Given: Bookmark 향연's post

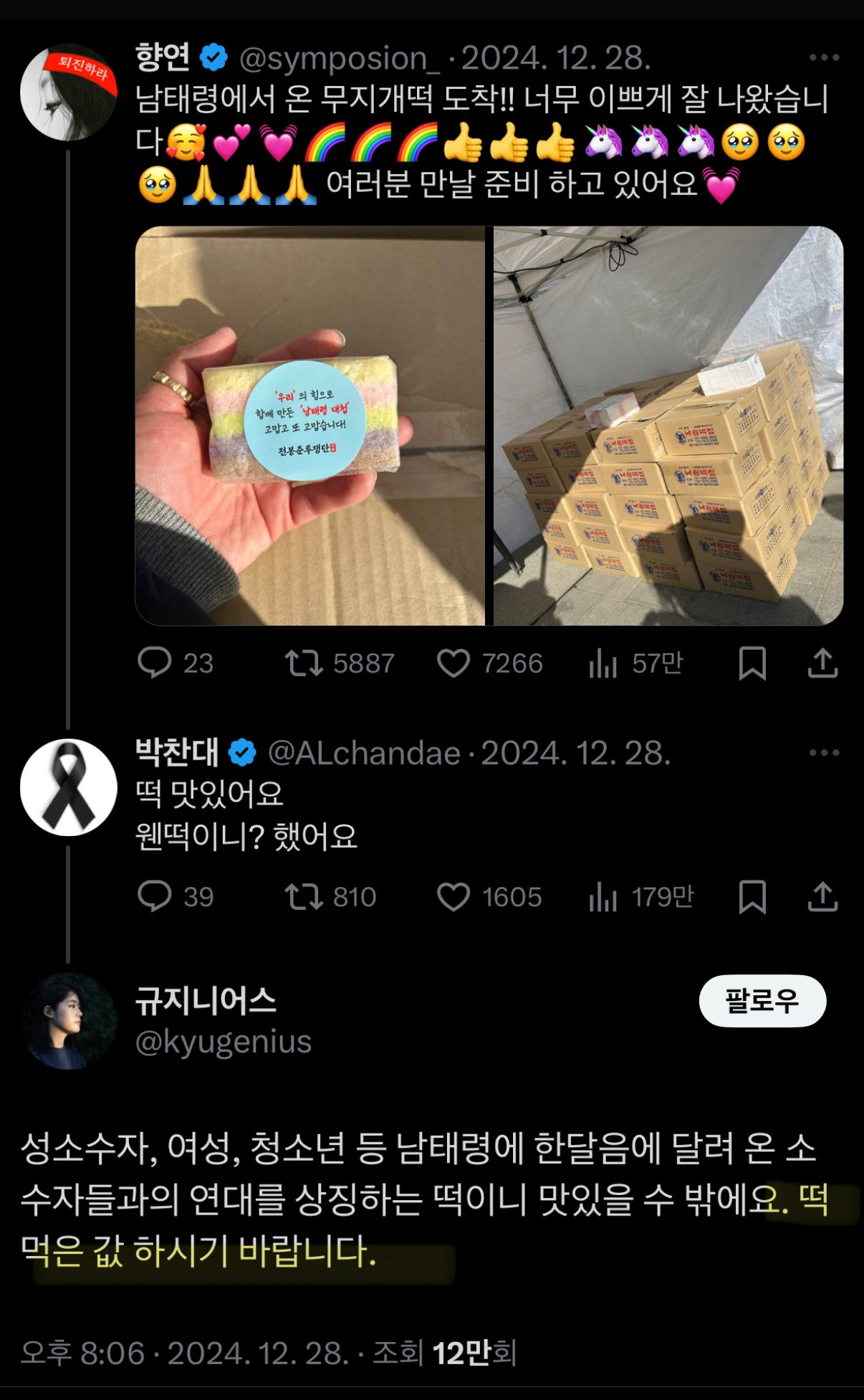Looking at the screenshot, I should 752,663.
